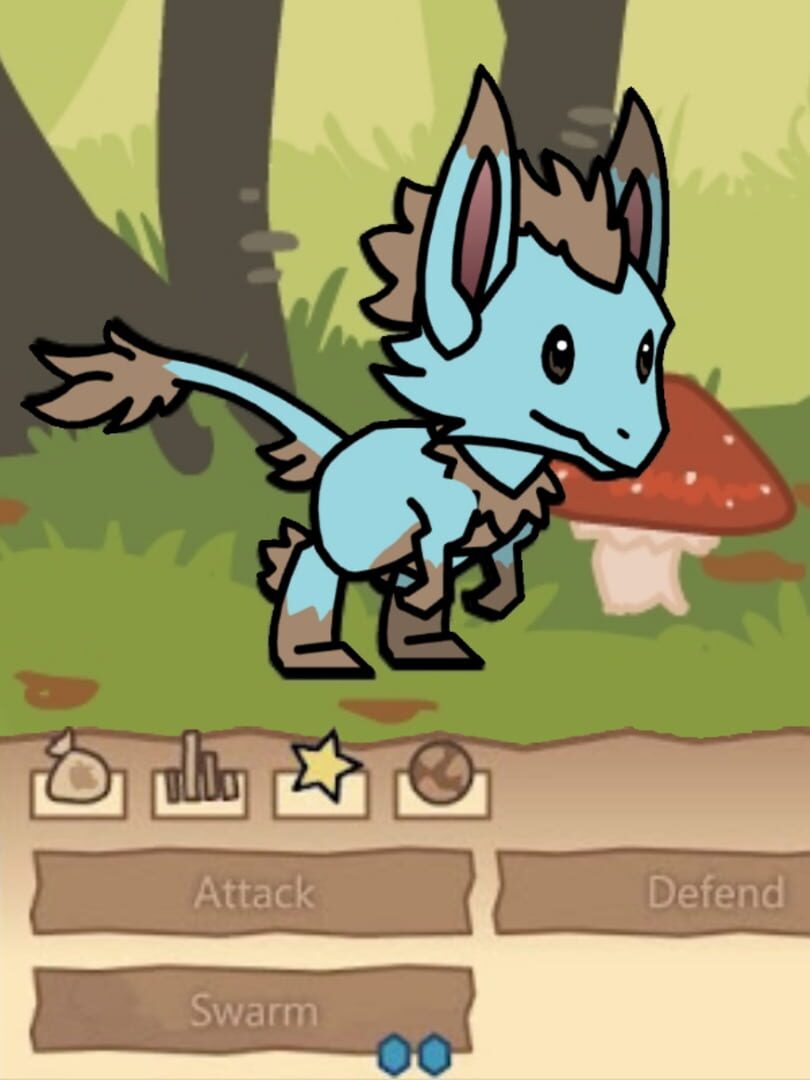The width and height of the screenshot is (810, 1080).
Task: Select the star icon's highlighted panel
Action: [x=322, y=795]
